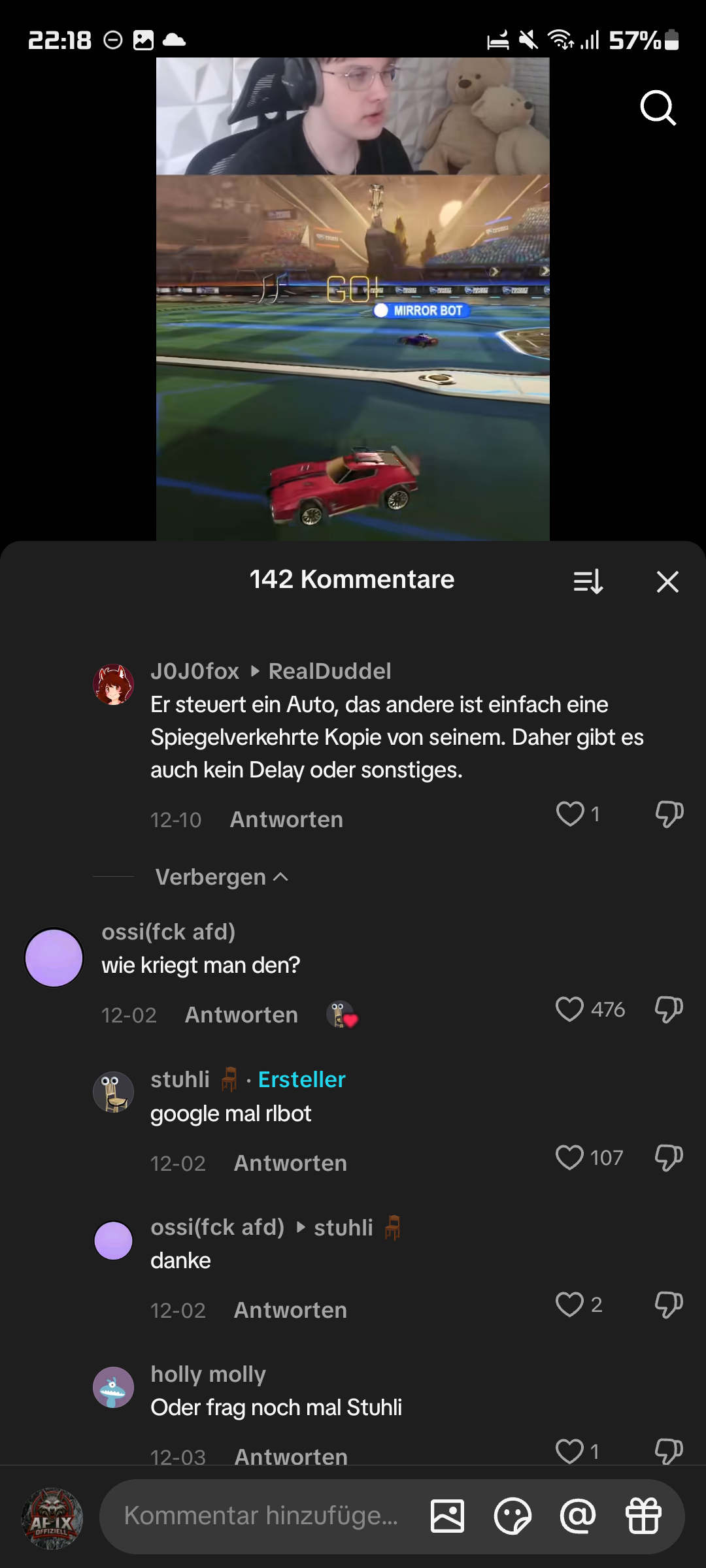The image size is (706, 1568).
Task: Attach an image to the comment
Action: pyautogui.click(x=447, y=1516)
